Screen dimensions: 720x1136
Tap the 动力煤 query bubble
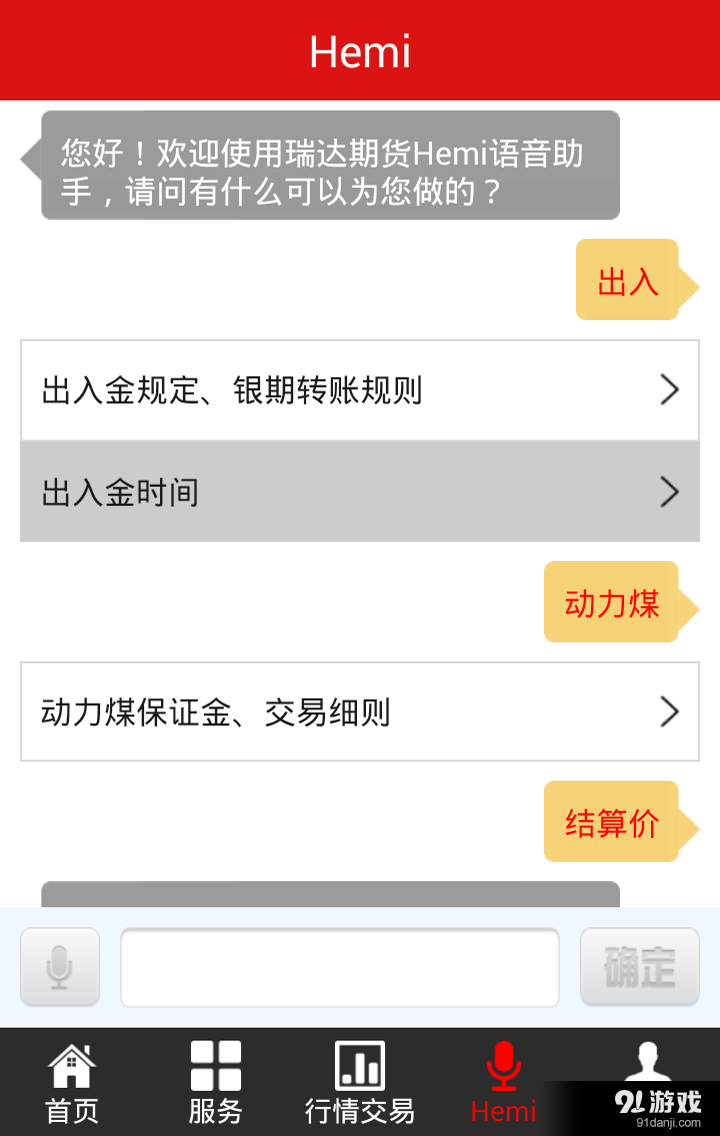pos(613,601)
